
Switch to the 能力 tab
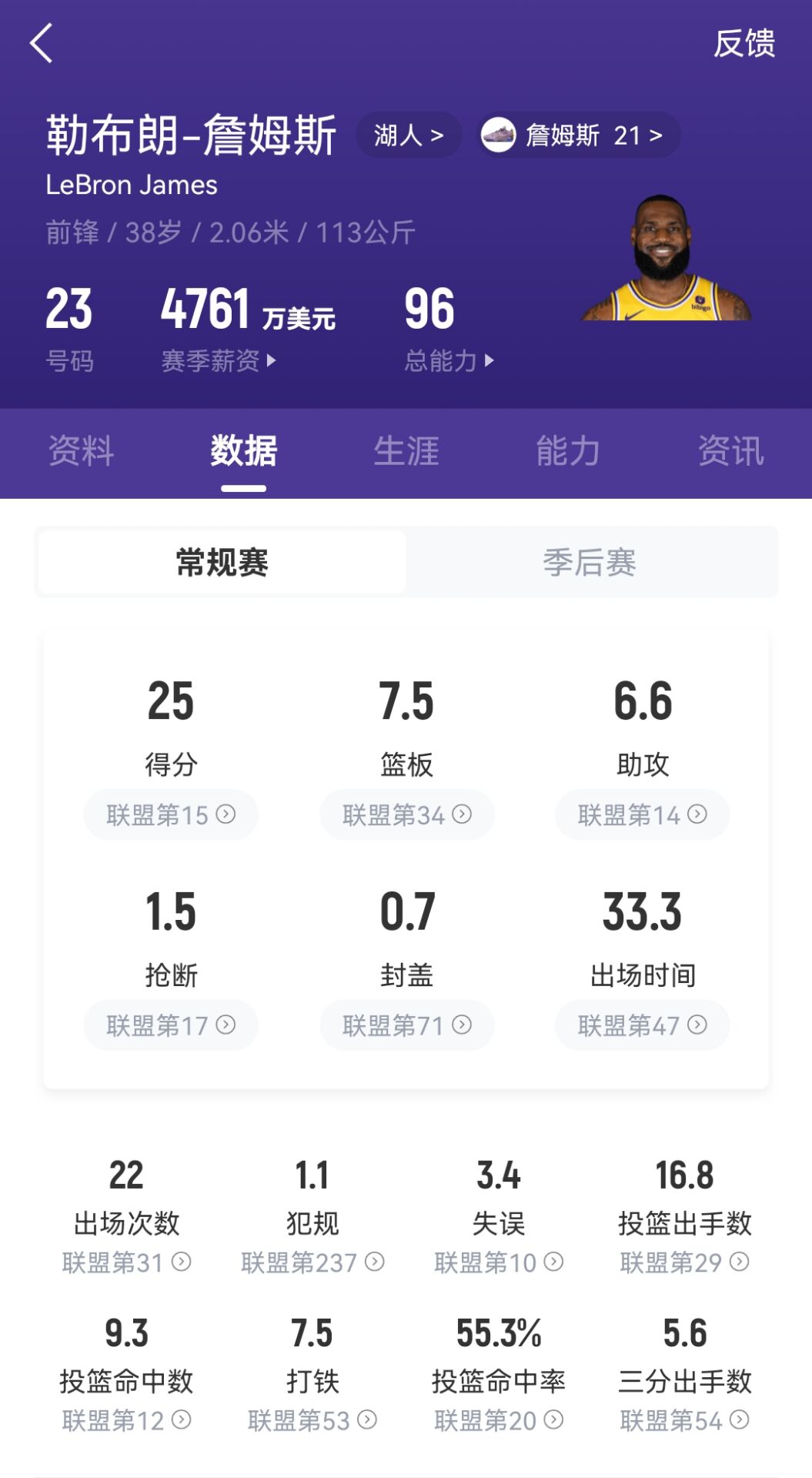tap(568, 451)
